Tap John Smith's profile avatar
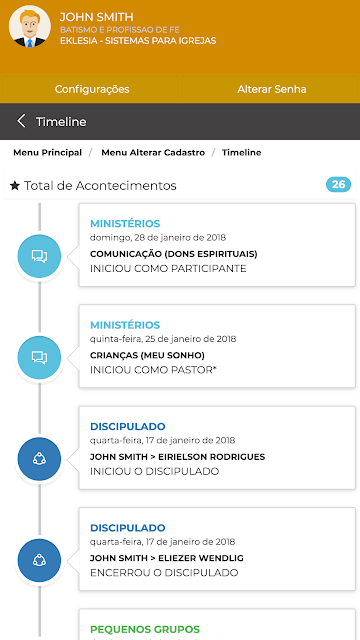The image size is (360, 640). (x=30, y=26)
